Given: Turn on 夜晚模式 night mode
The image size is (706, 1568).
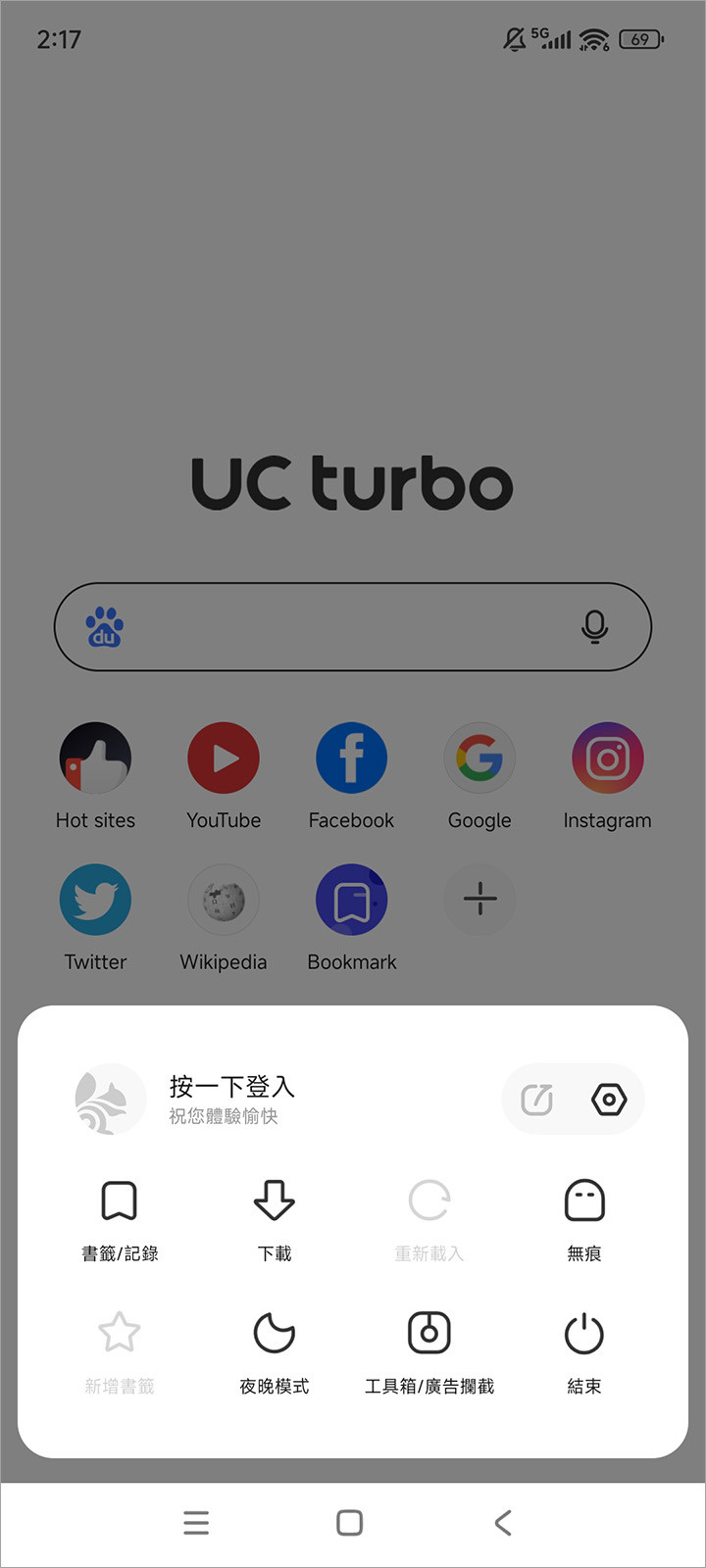Looking at the screenshot, I should 275,1351.
